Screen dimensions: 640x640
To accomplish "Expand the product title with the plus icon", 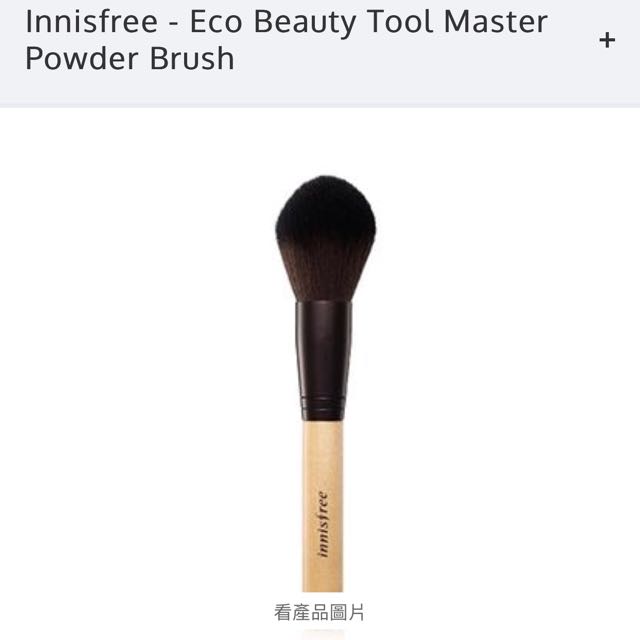I will pos(606,41).
